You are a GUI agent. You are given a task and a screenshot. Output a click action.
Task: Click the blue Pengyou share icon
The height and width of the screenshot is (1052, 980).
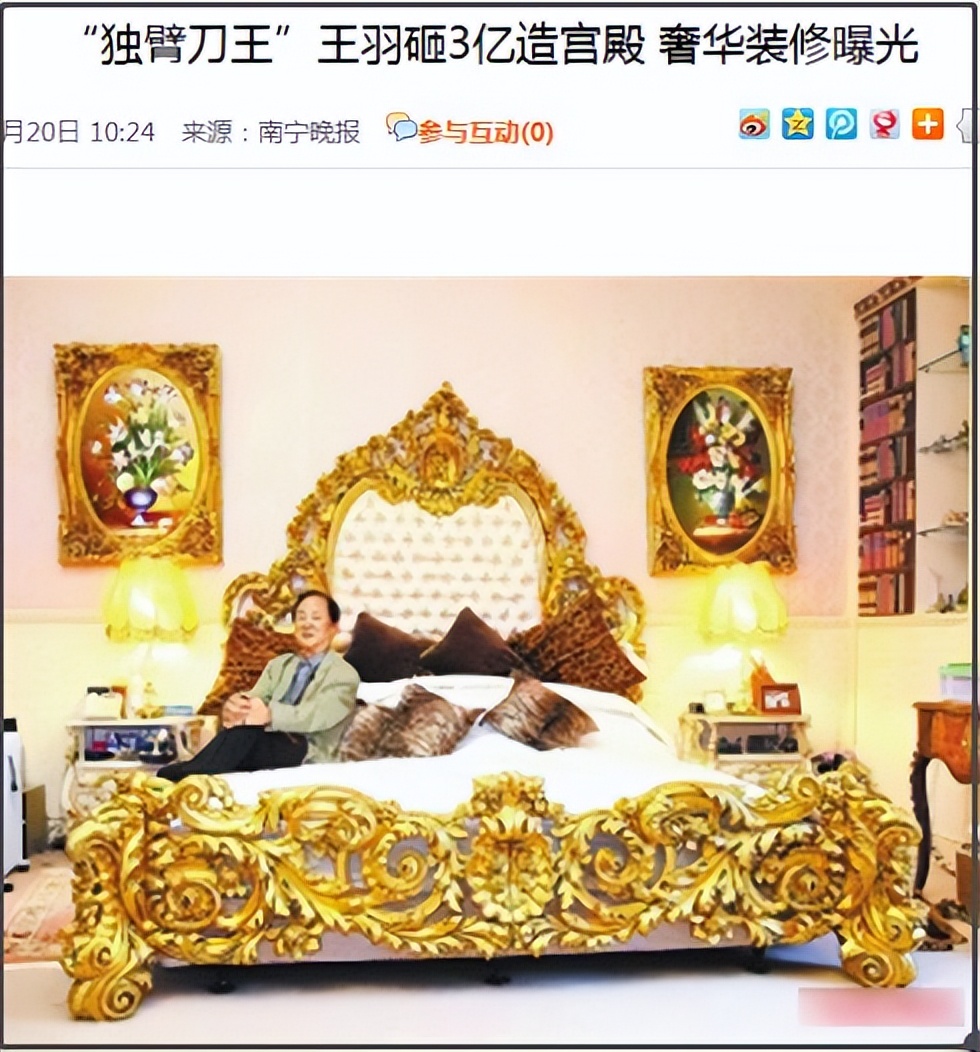843,123
